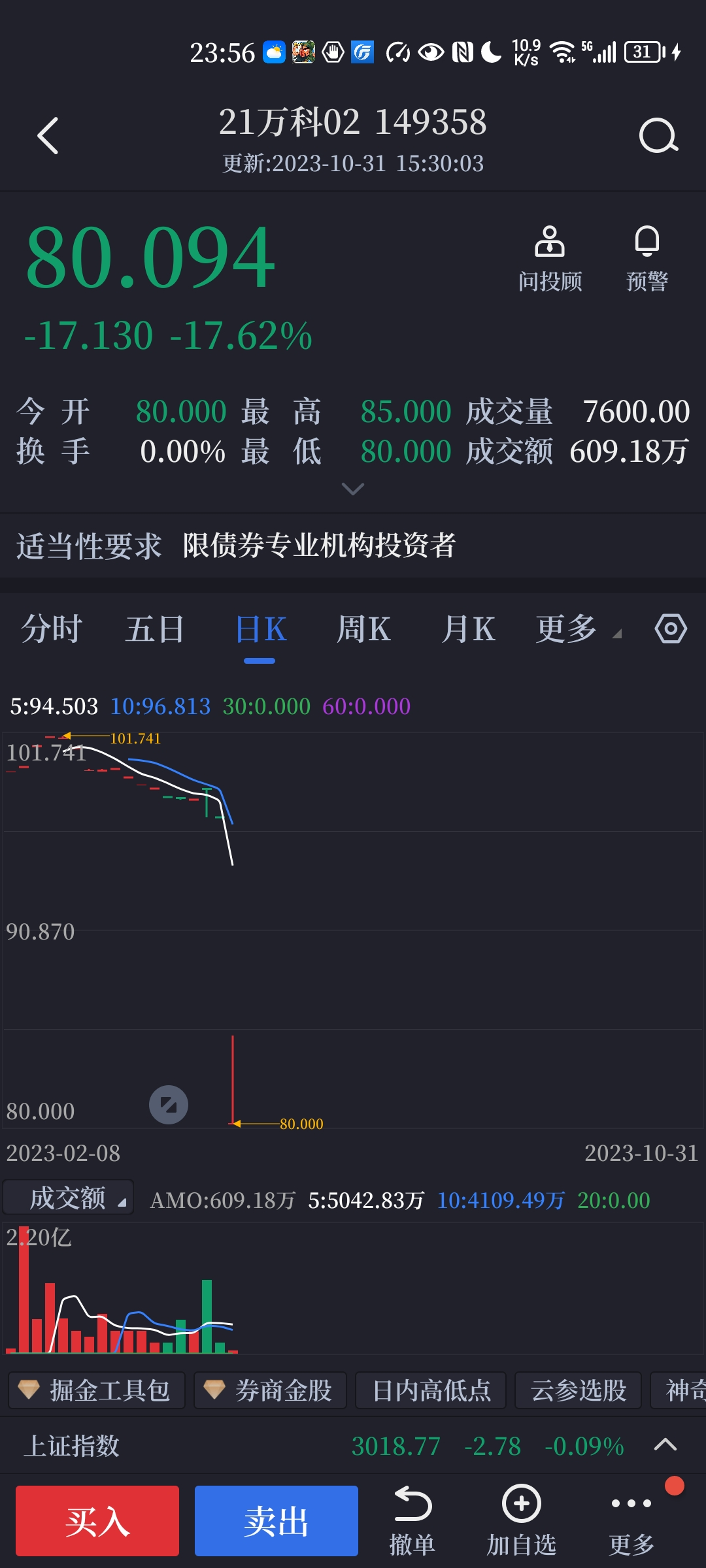Switch to the 五日 chart tab

pyautogui.click(x=154, y=629)
